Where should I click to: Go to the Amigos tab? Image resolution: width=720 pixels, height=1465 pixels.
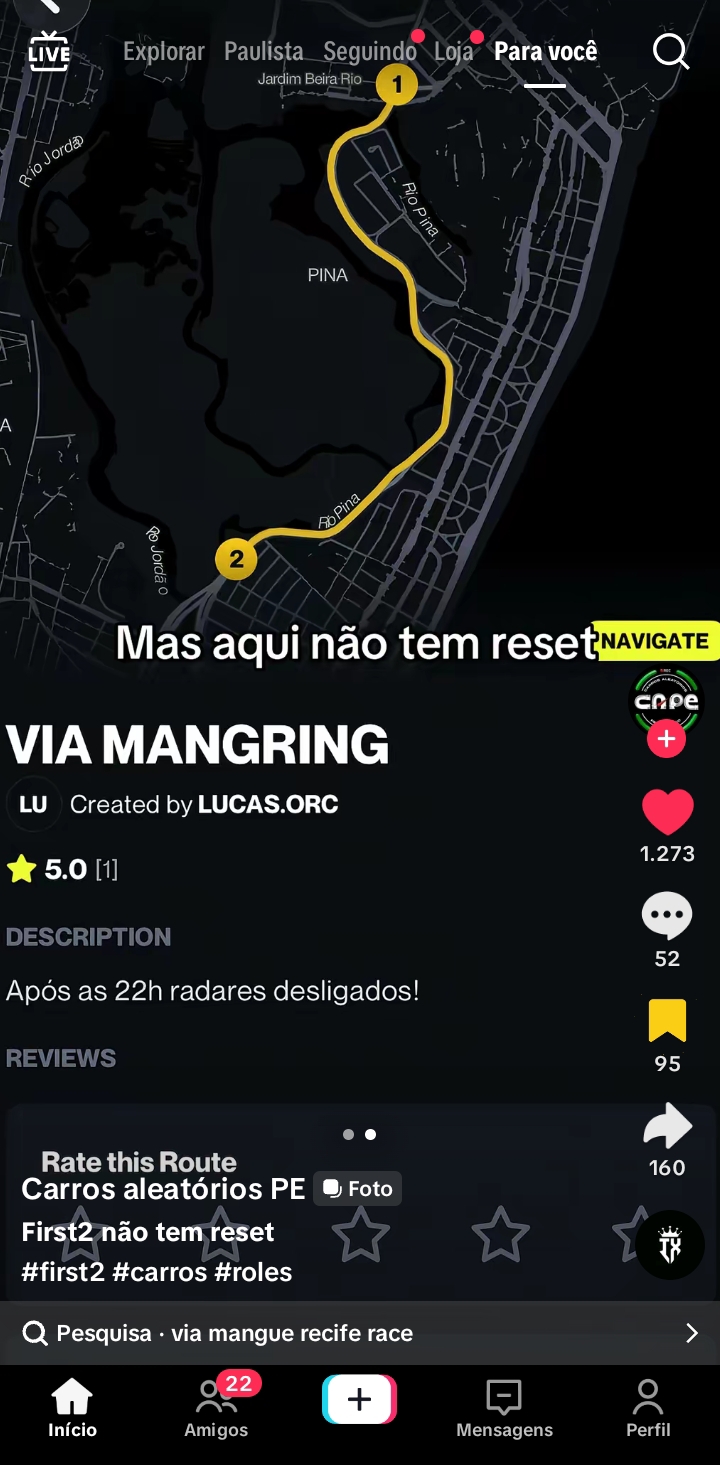click(216, 1407)
